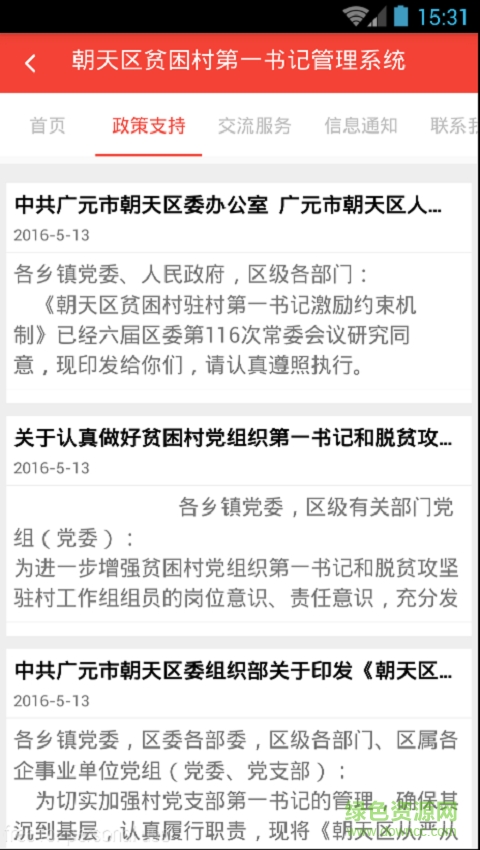480x850 pixels.
Task: Switch to the 信息通知 tab
Action: click(x=361, y=126)
